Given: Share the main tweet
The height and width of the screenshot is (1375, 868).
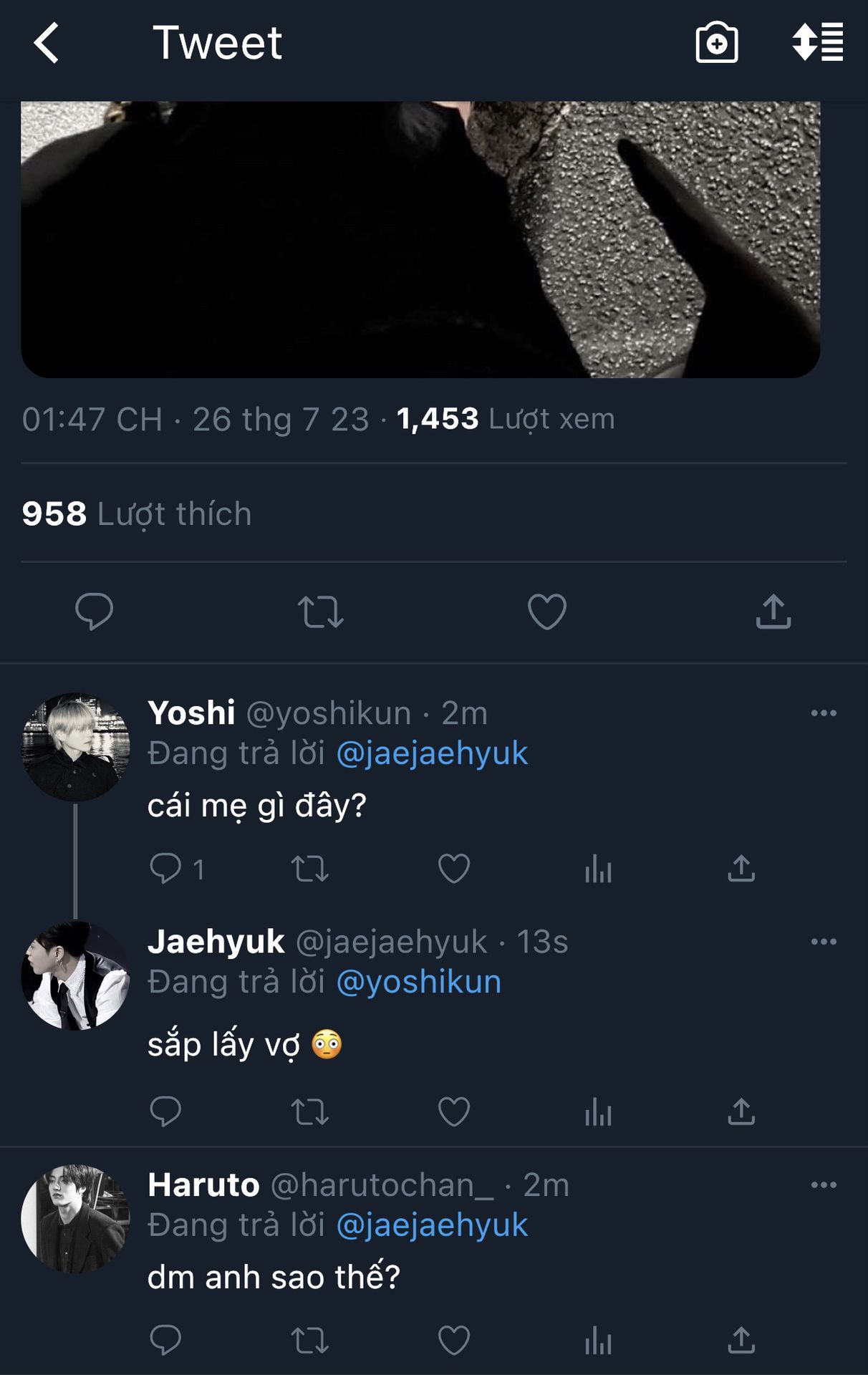Looking at the screenshot, I should (773, 612).
